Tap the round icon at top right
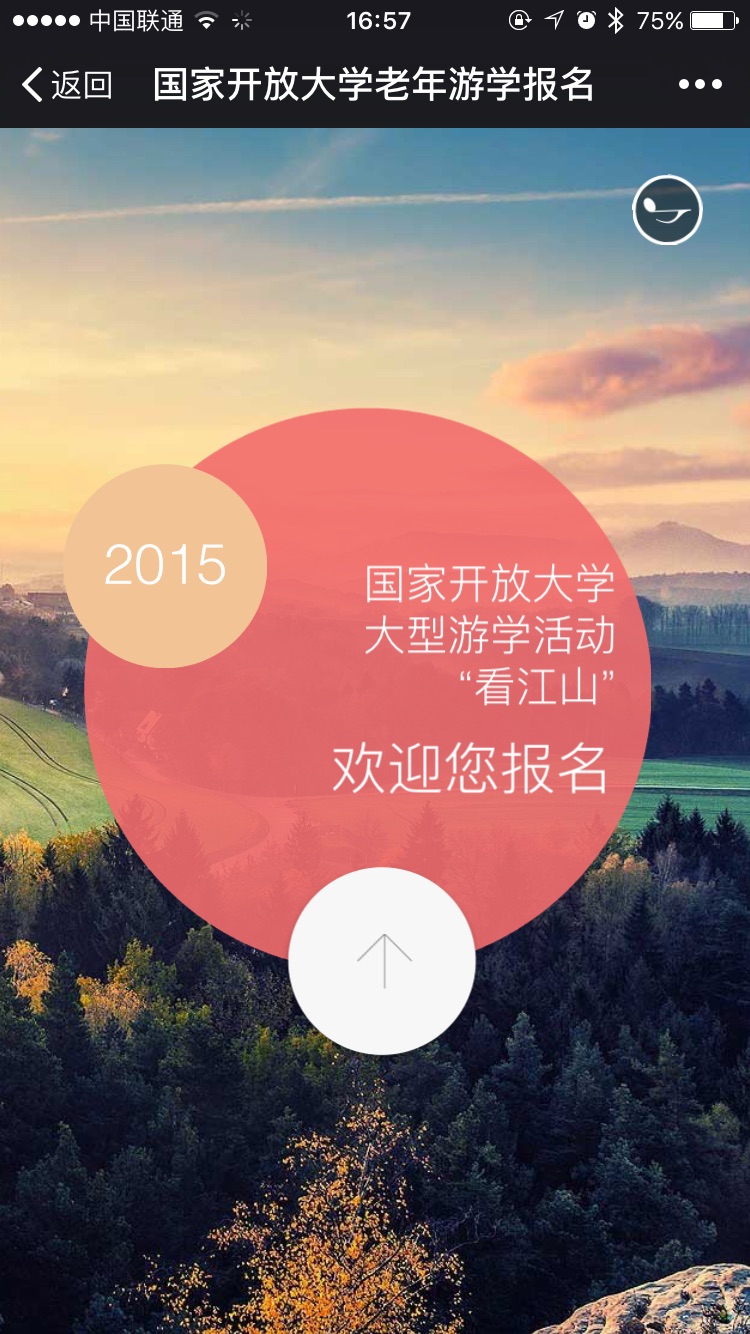Screen dimensions: 750x1334 click(x=667, y=210)
